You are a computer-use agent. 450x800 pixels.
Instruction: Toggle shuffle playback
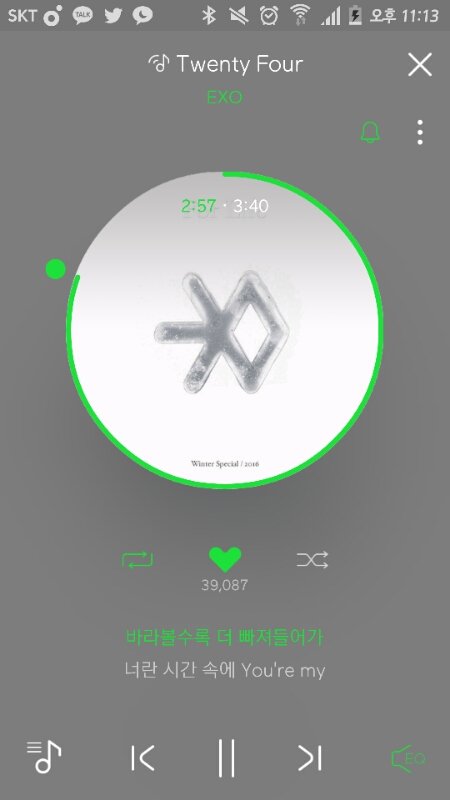point(312,560)
